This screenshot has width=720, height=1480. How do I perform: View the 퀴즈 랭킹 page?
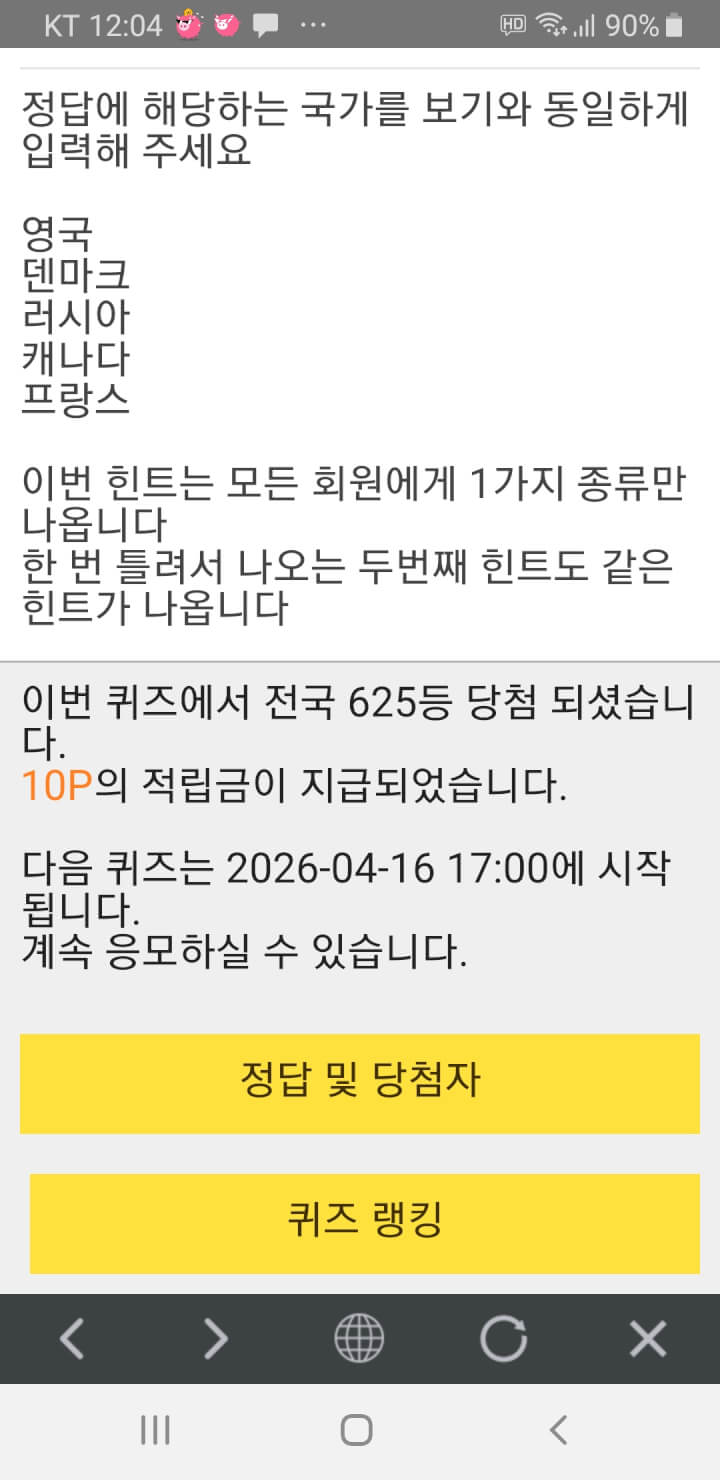(x=364, y=1222)
